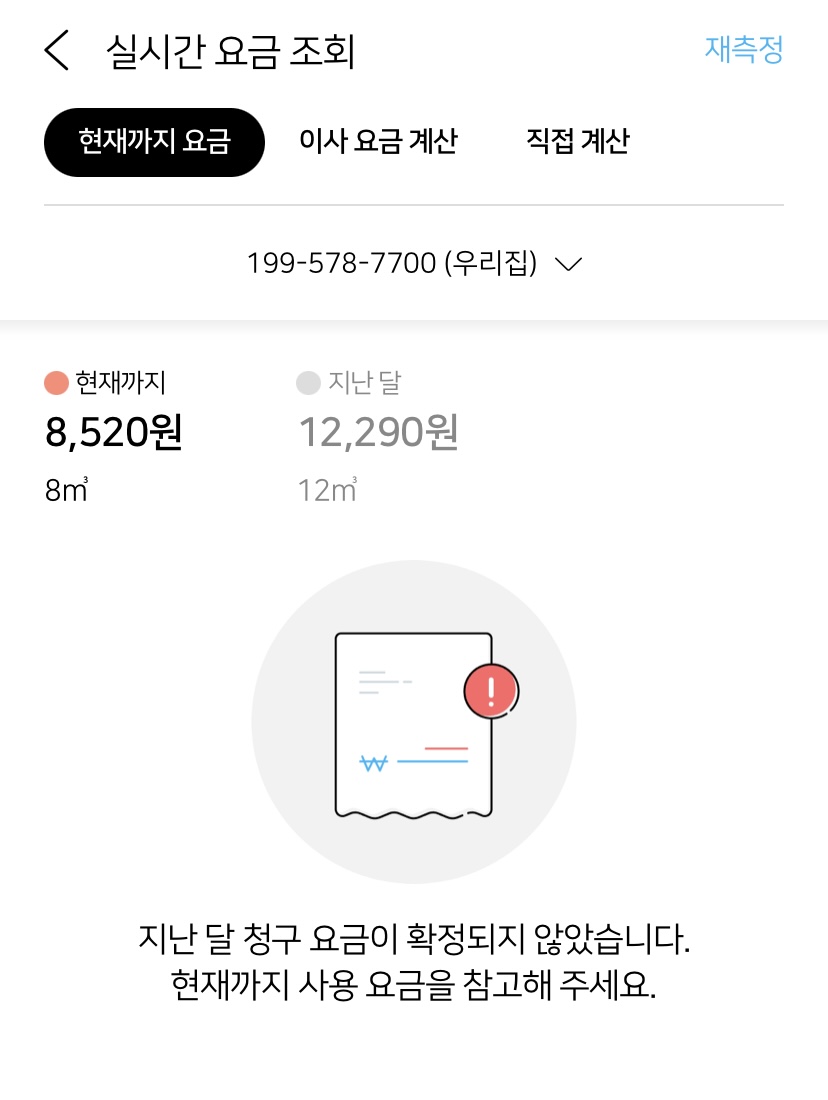This screenshot has height=1100, width=828.
Task: Switch to the 이사 요금 계산 tab
Action: pyautogui.click(x=378, y=142)
